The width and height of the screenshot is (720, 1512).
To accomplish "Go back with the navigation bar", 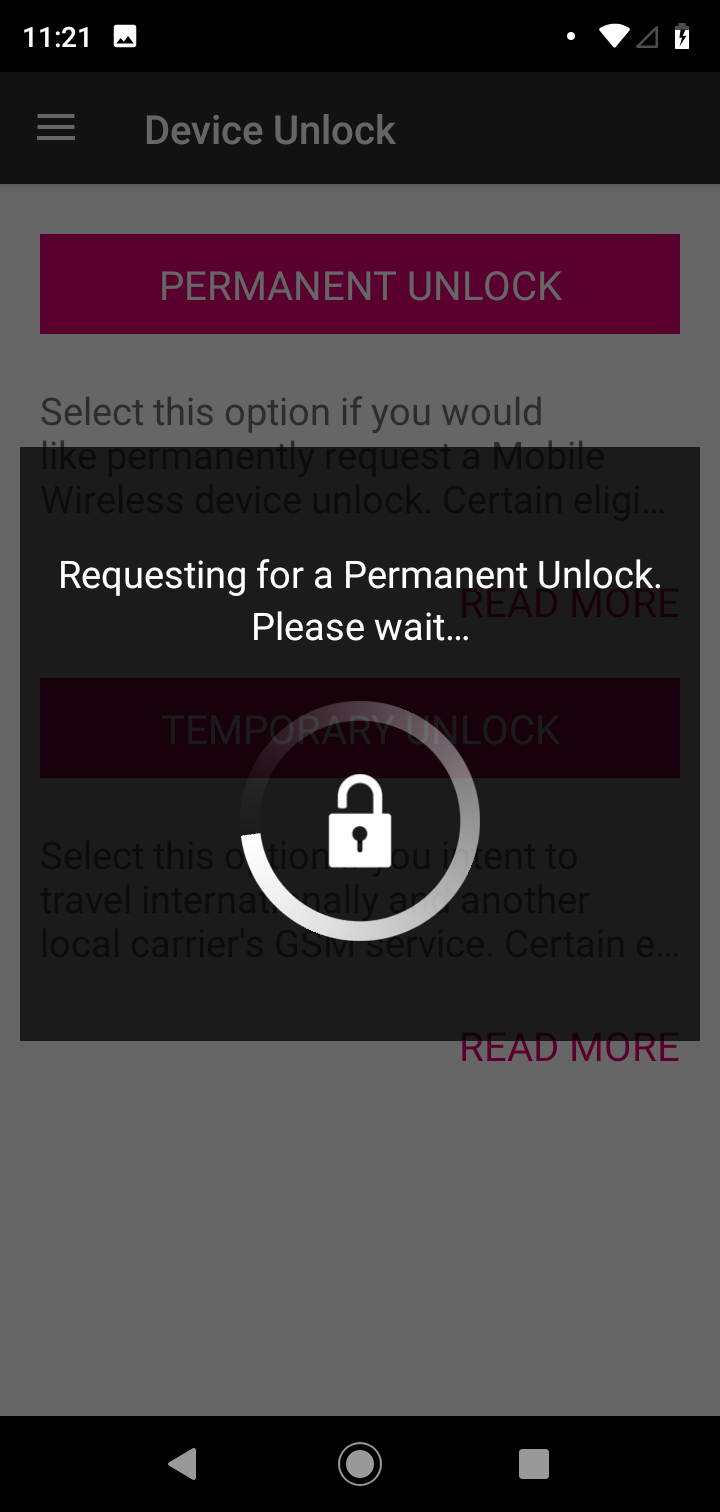I will coord(182,1464).
